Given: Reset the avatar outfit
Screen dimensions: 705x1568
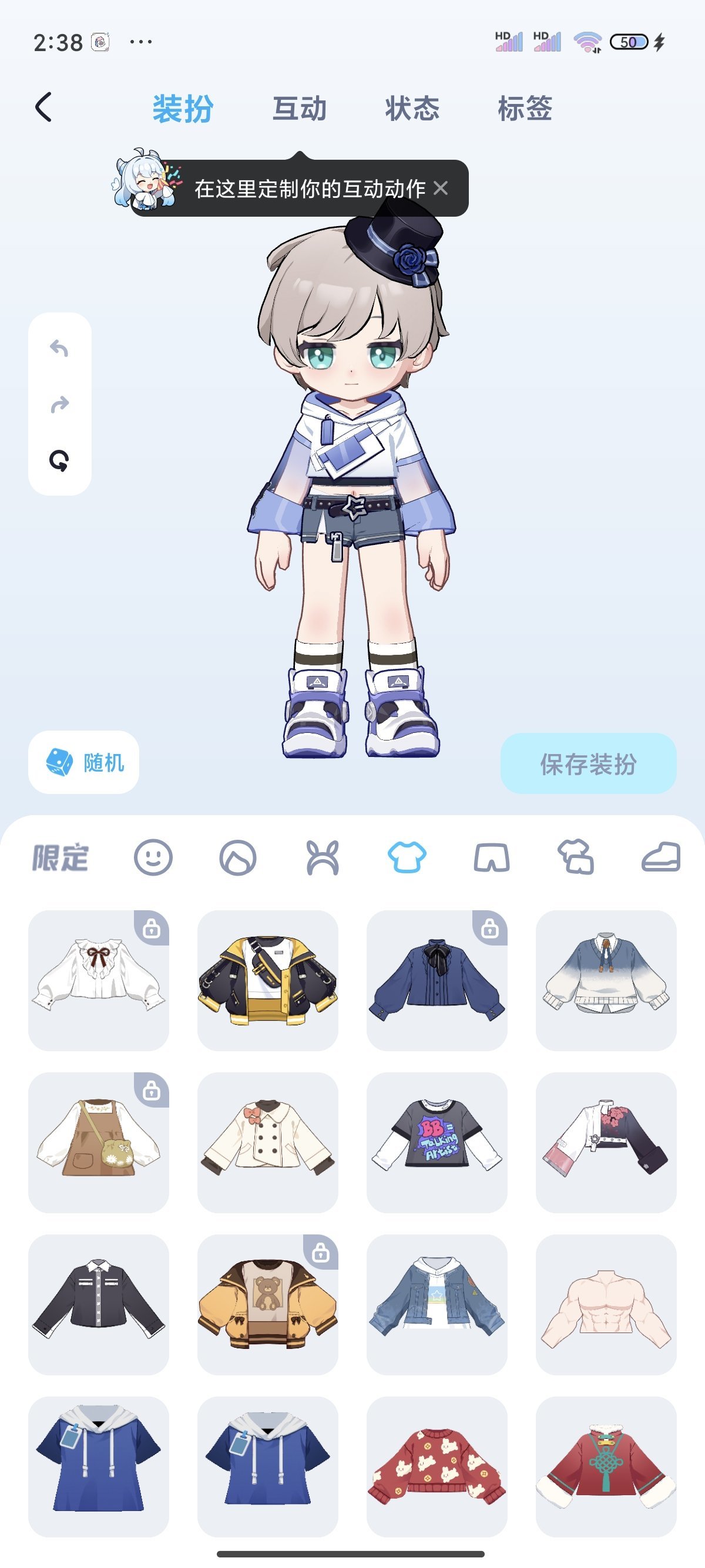Looking at the screenshot, I should [x=59, y=461].
